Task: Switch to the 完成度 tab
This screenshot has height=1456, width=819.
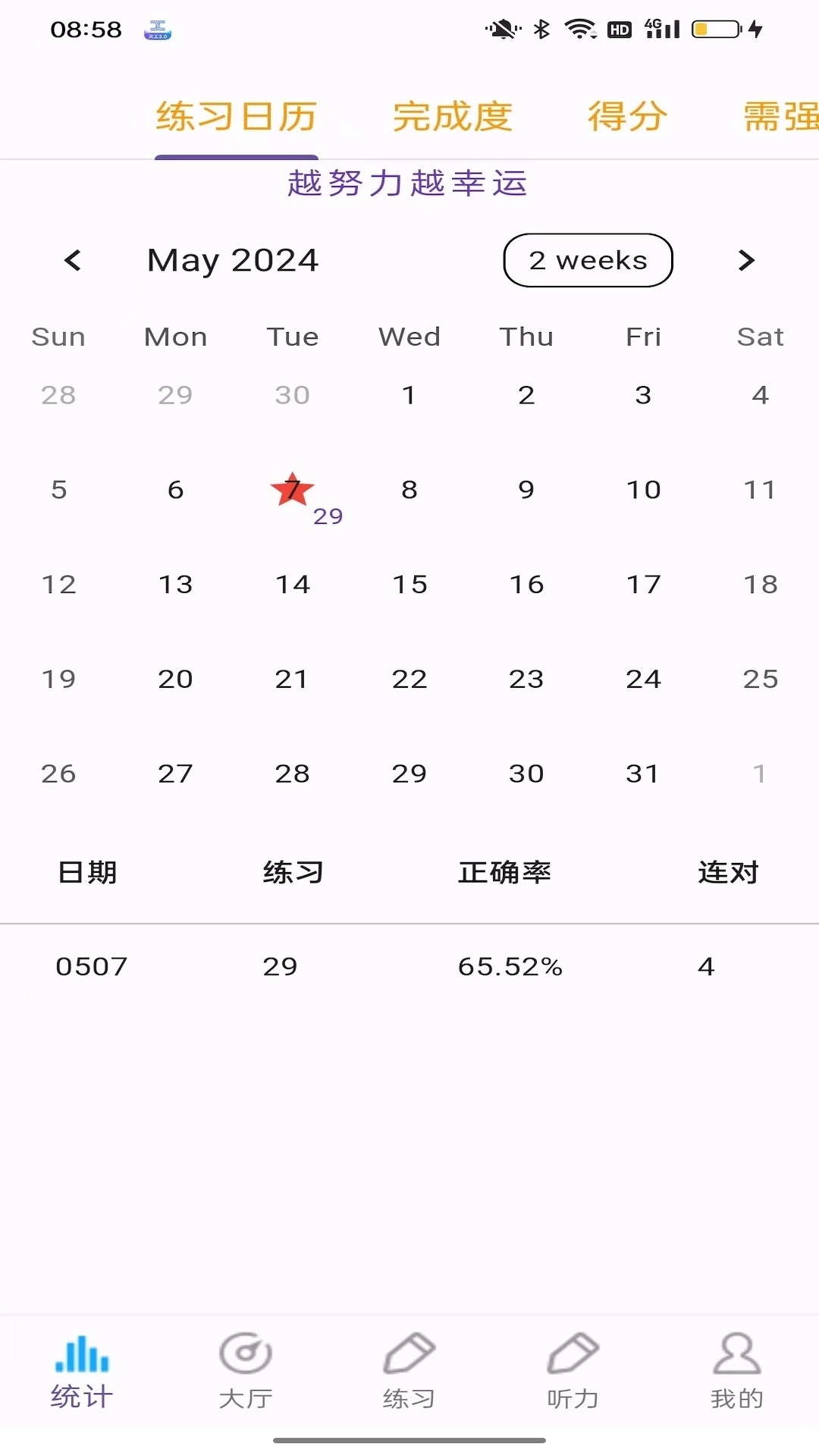Action: 452,116
